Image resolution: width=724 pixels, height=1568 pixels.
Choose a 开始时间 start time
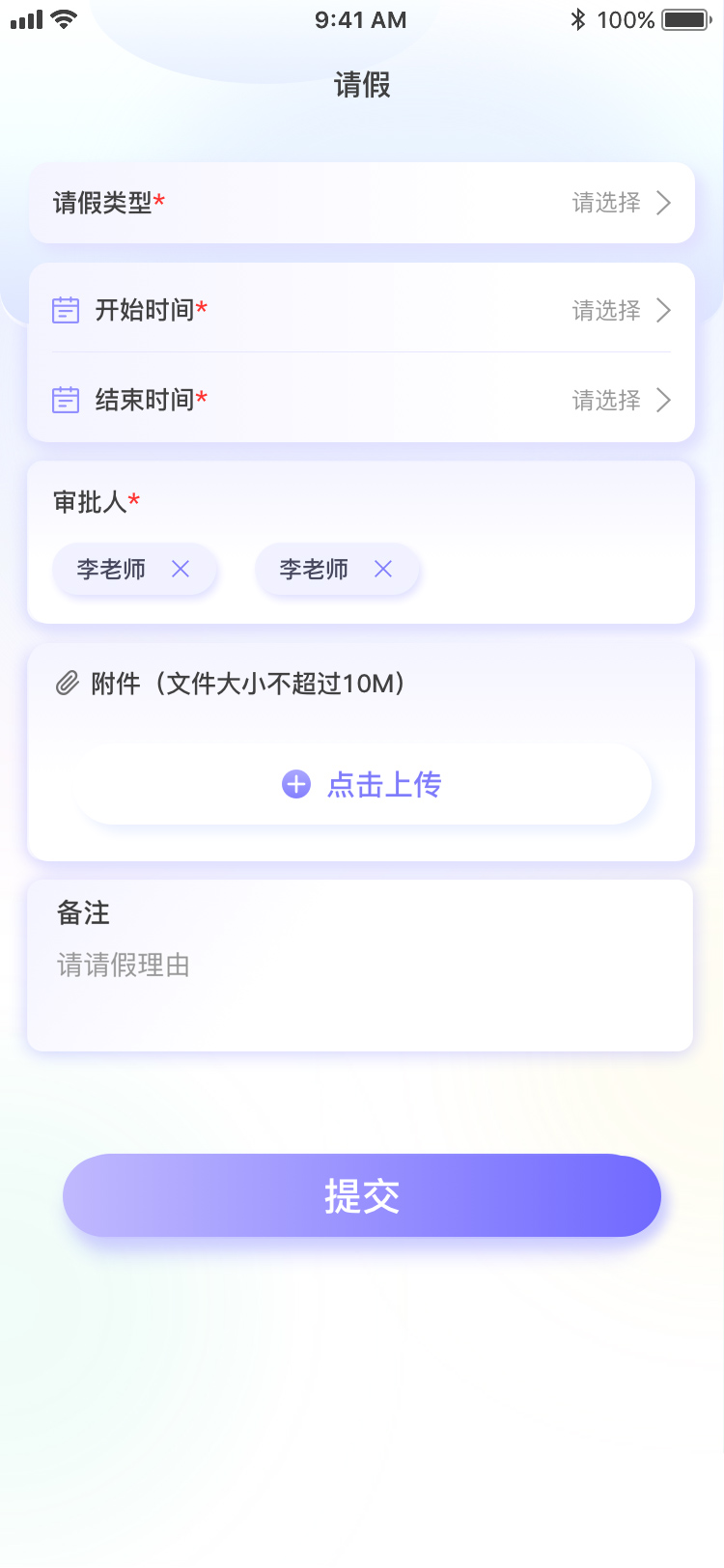pos(362,310)
